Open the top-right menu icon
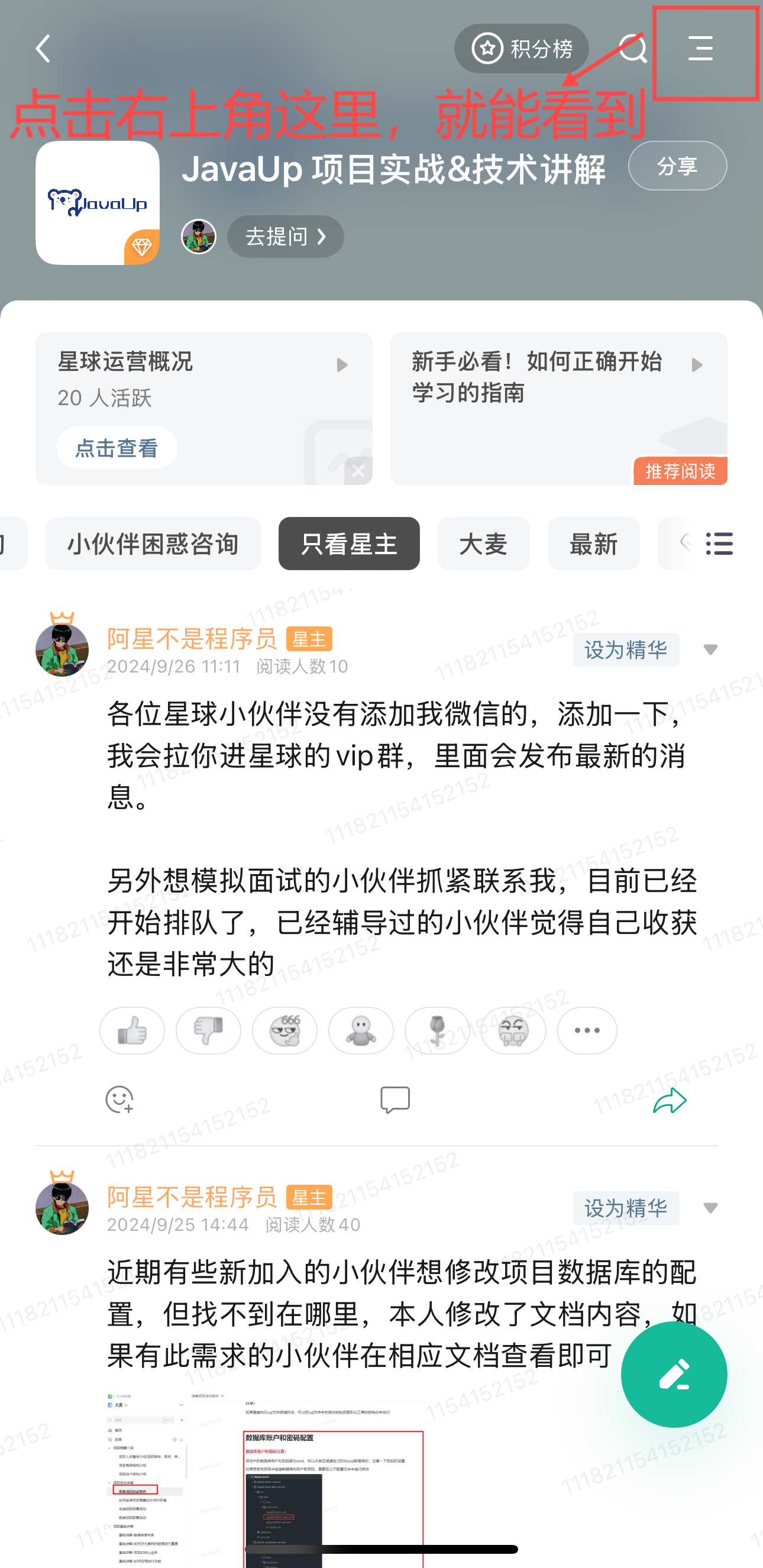The width and height of the screenshot is (763, 1568). (700, 48)
